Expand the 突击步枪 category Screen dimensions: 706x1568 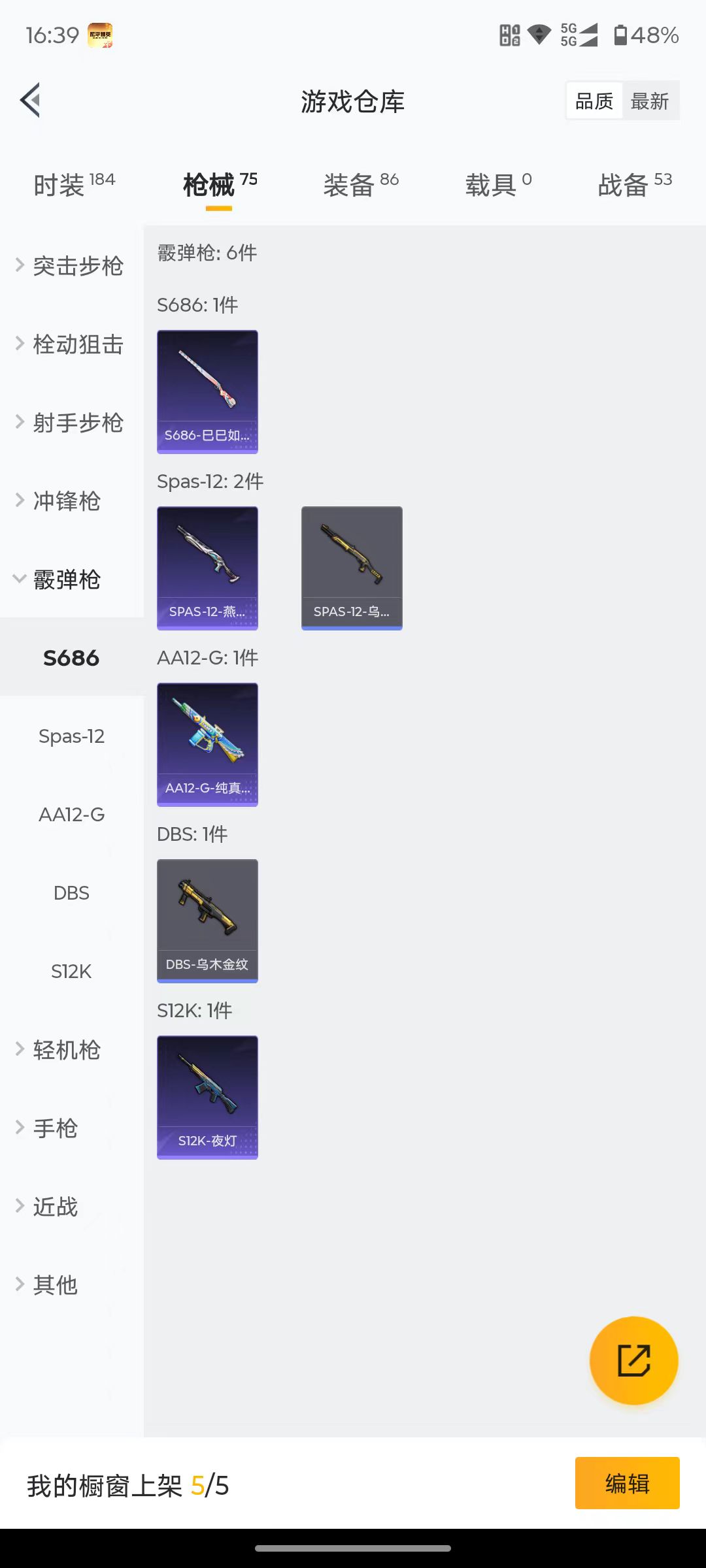point(78,266)
